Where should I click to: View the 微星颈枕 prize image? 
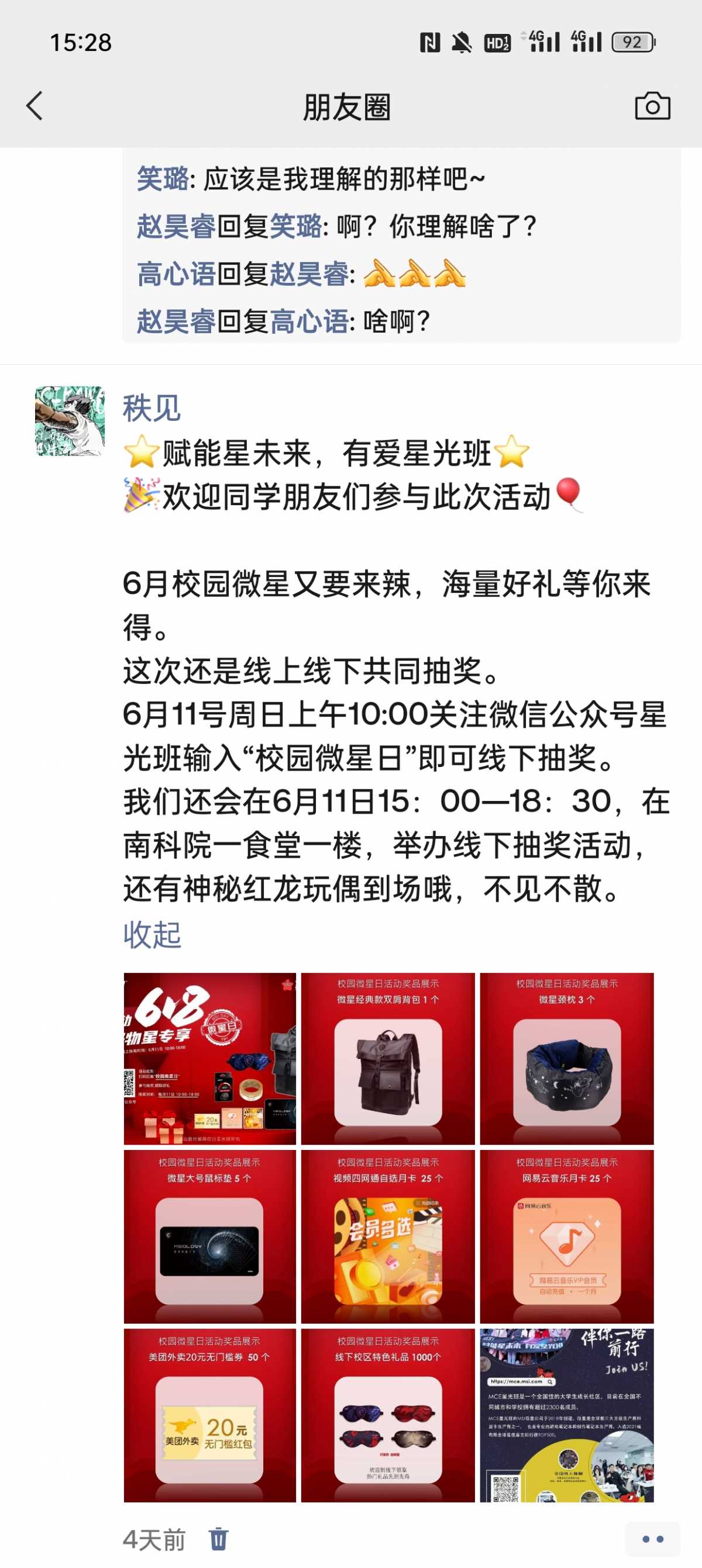click(566, 1059)
